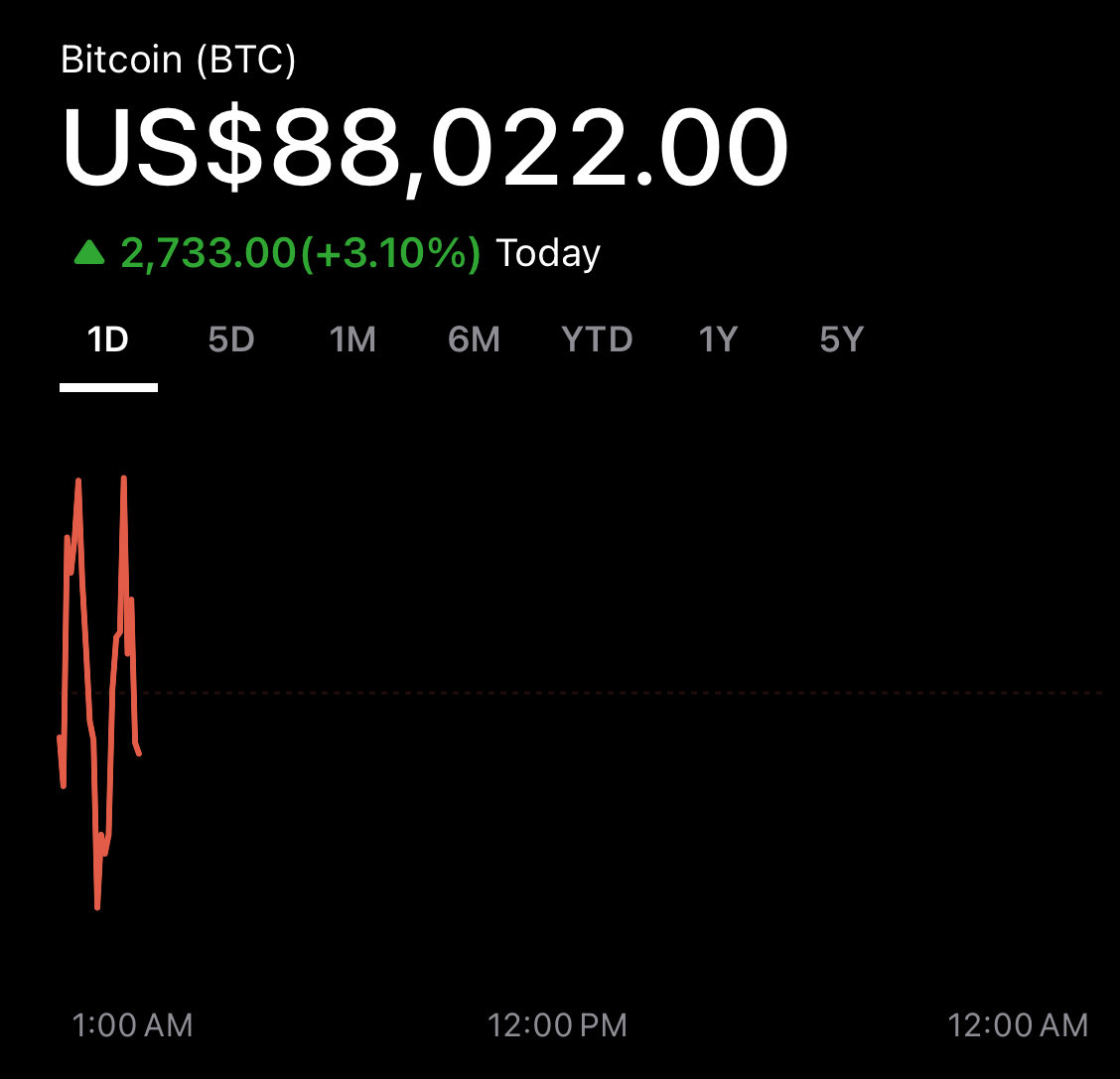Image resolution: width=1120 pixels, height=1079 pixels.
Task: Select the 1Y time range
Action: [x=718, y=340]
